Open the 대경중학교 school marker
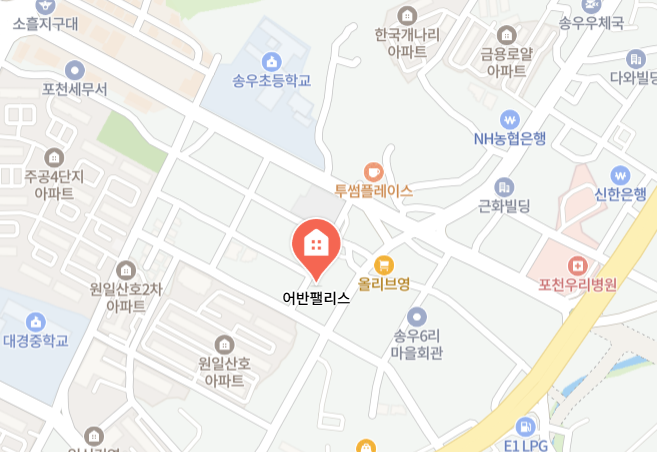The width and height of the screenshot is (657, 452). pyautogui.click(x=36, y=322)
